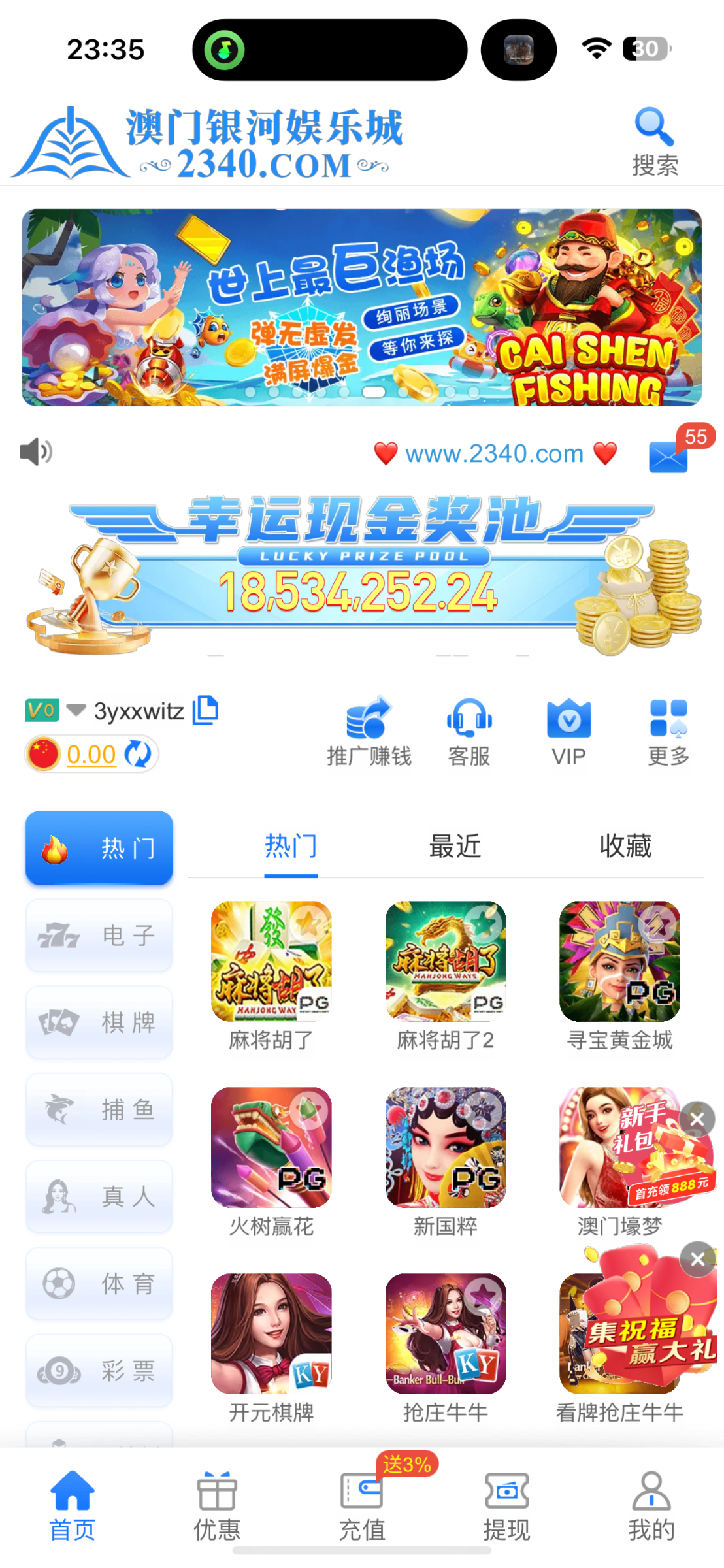This screenshot has width=724, height=1568.
Task: Open the 抢庄牛牛 game
Action: [x=446, y=1334]
